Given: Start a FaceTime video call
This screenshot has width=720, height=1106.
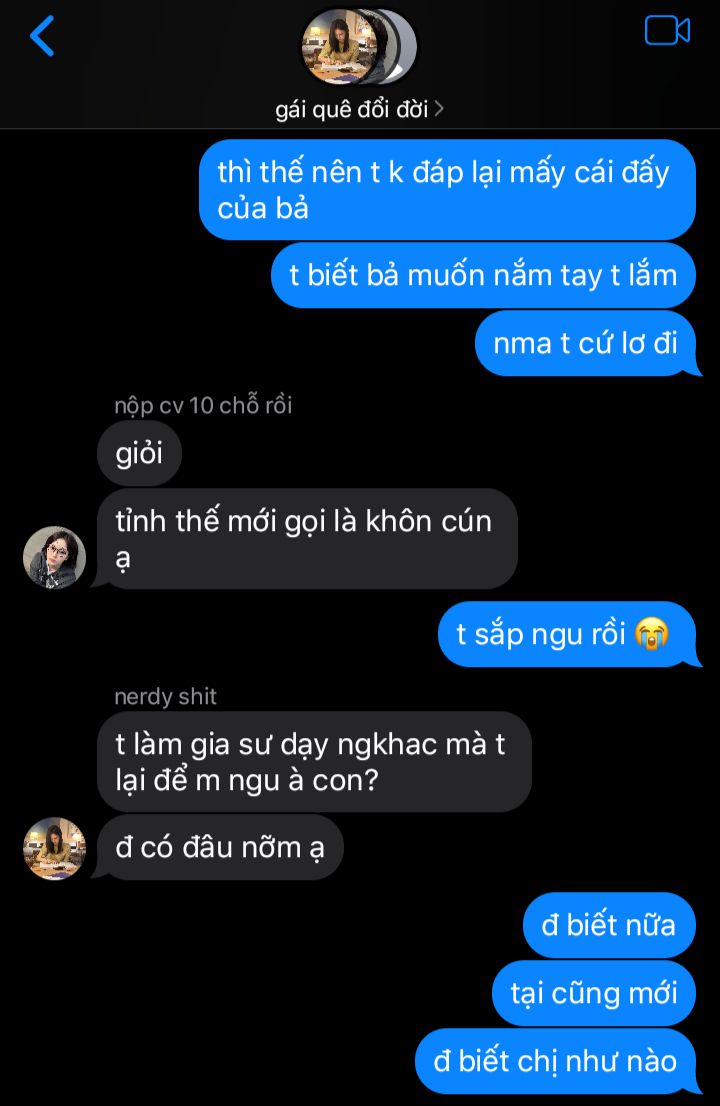Looking at the screenshot, I should pos(667,31).
